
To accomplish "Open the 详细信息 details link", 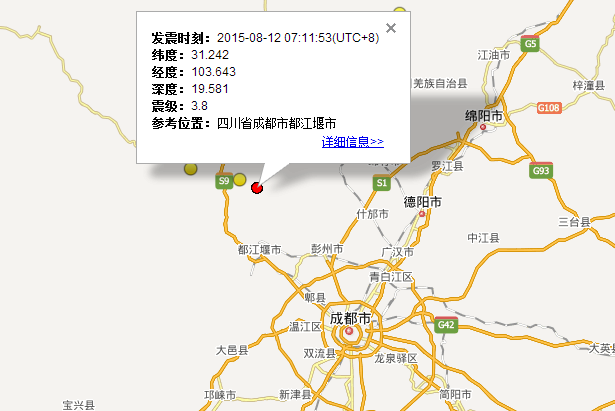I will coord(352,142).
